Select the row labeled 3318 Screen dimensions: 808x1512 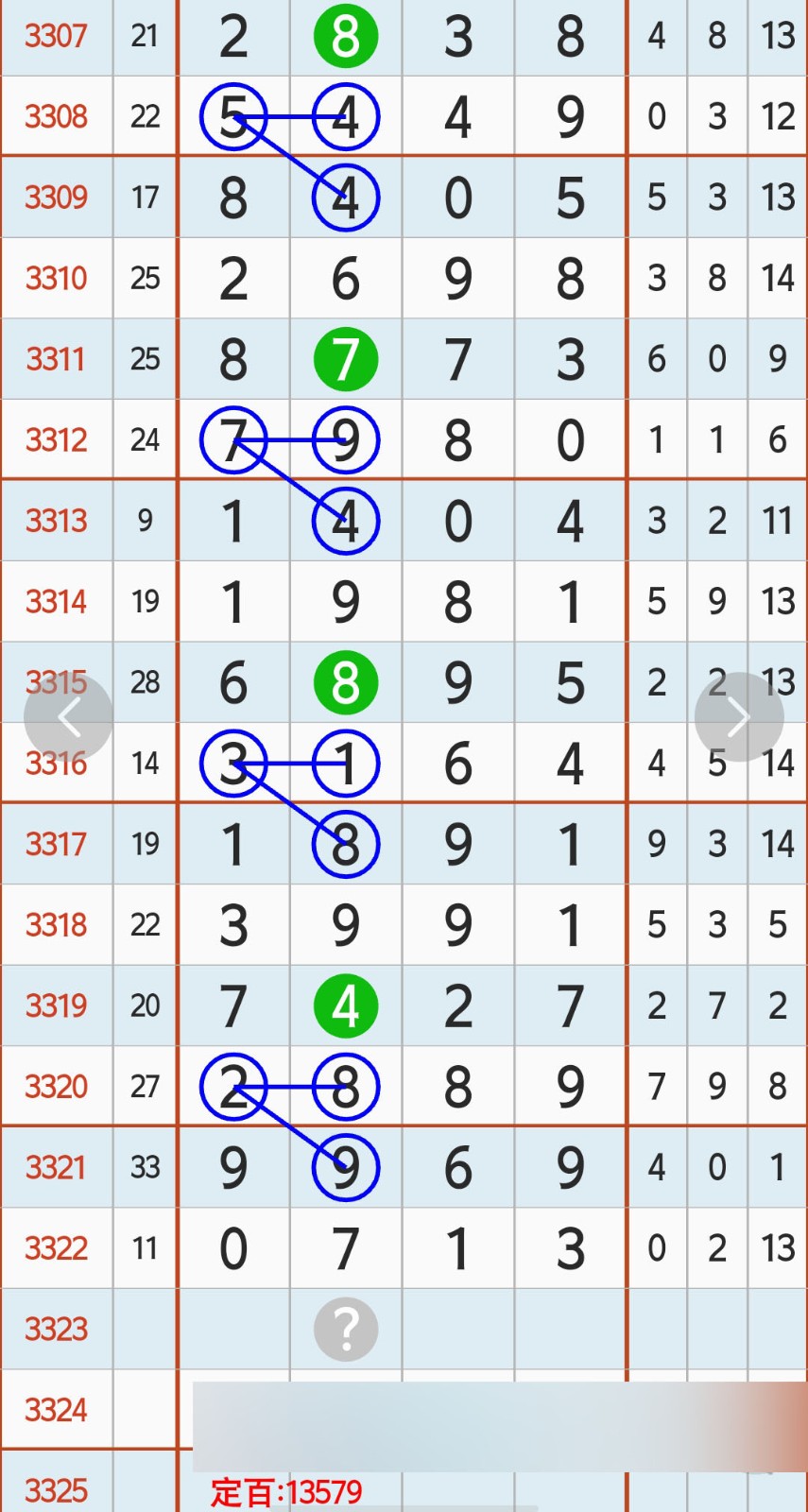click(57, 924)
